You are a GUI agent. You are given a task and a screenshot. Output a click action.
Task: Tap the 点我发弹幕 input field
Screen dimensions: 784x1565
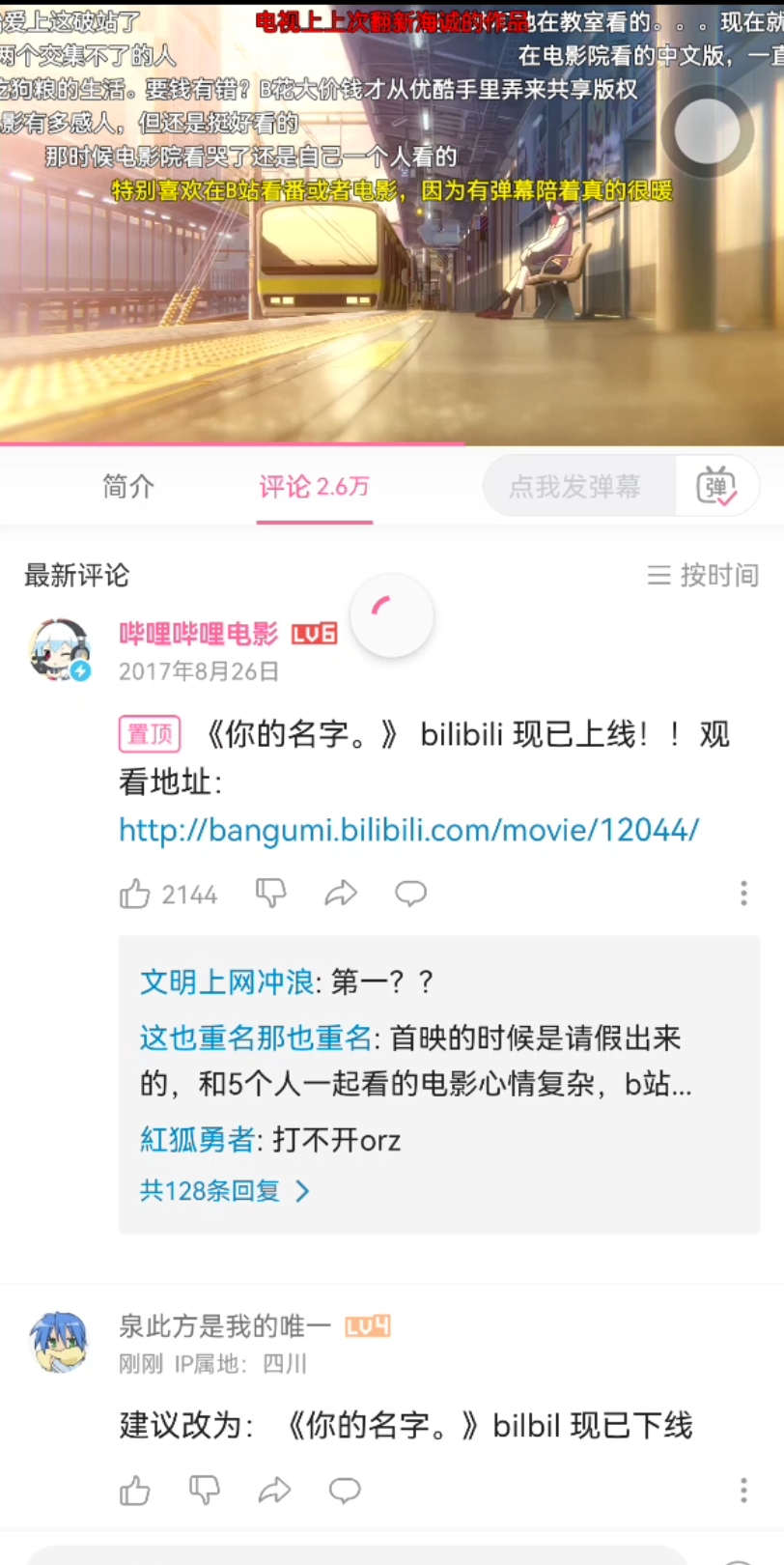point(575,487)
